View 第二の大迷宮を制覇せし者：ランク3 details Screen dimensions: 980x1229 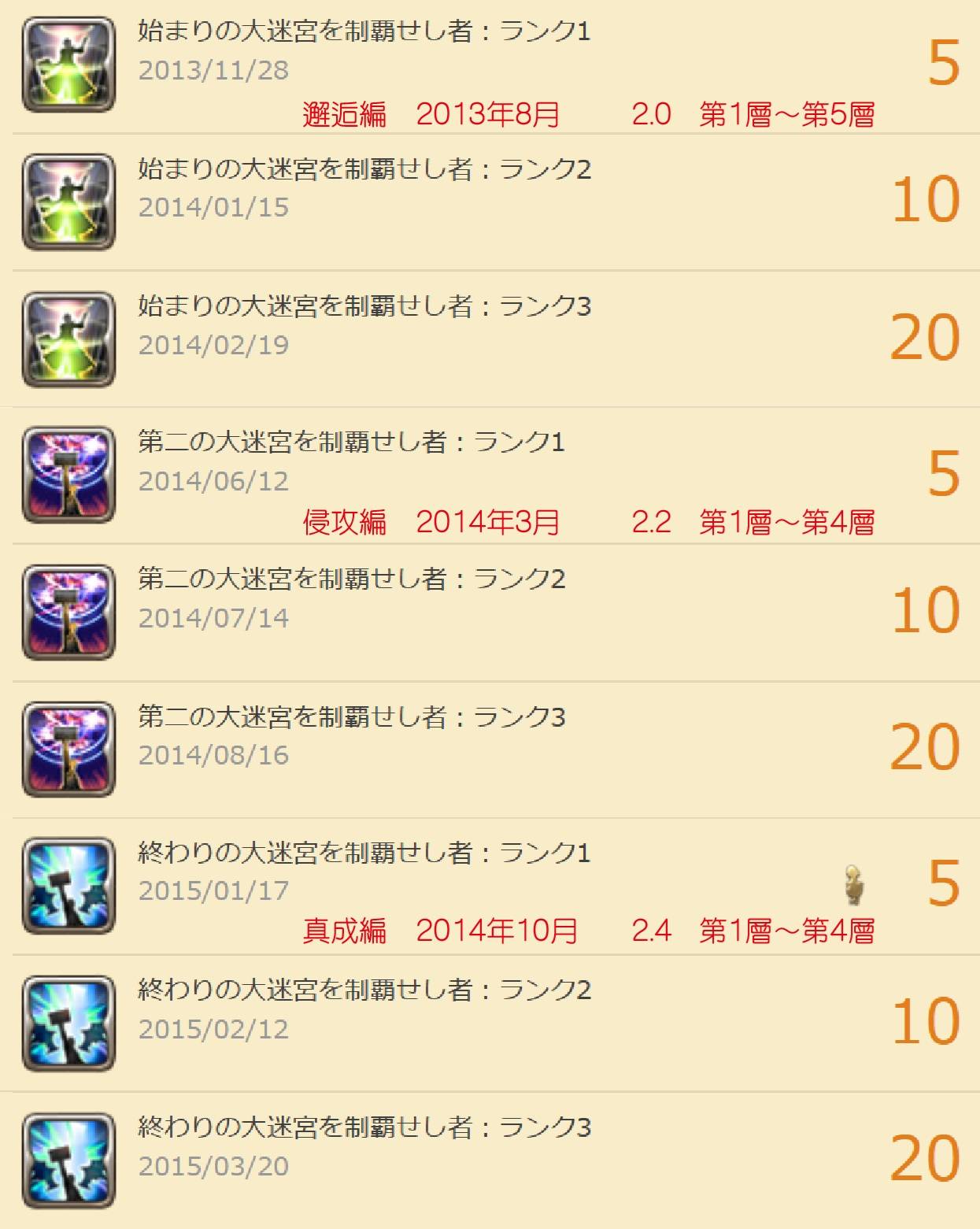[x=351, y=717]
